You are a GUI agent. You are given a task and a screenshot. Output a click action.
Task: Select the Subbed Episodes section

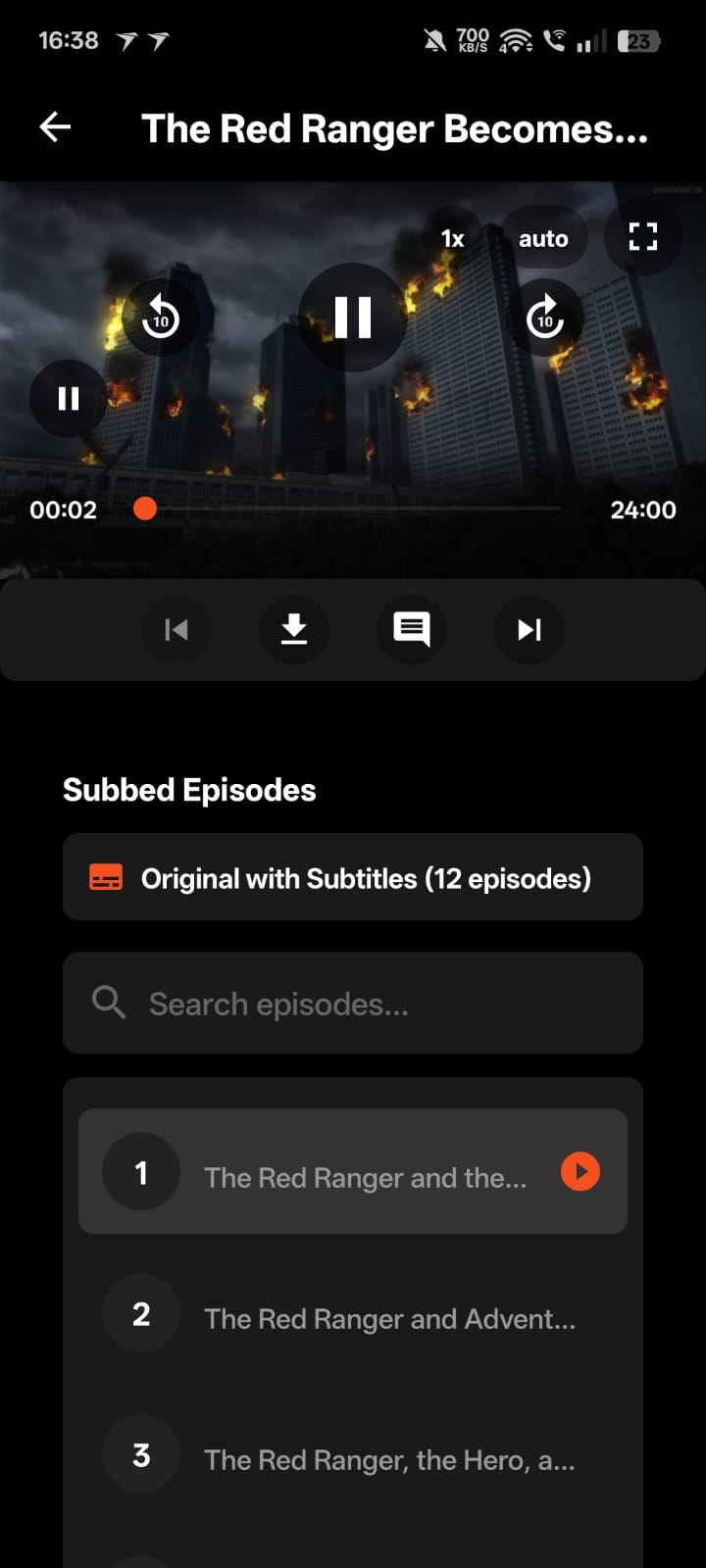click(x=189, y=790)
